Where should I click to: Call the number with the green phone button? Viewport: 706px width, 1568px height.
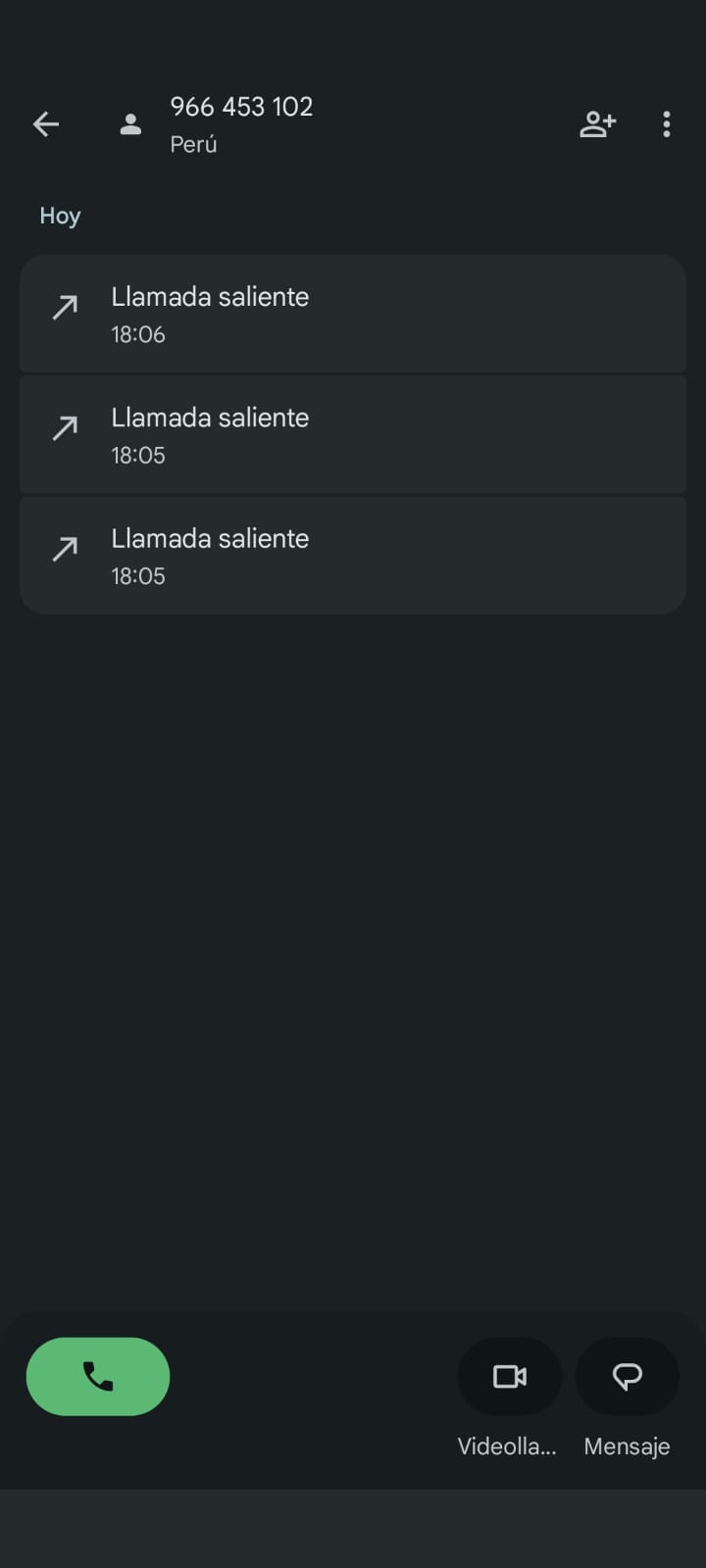click(98, 1376)
